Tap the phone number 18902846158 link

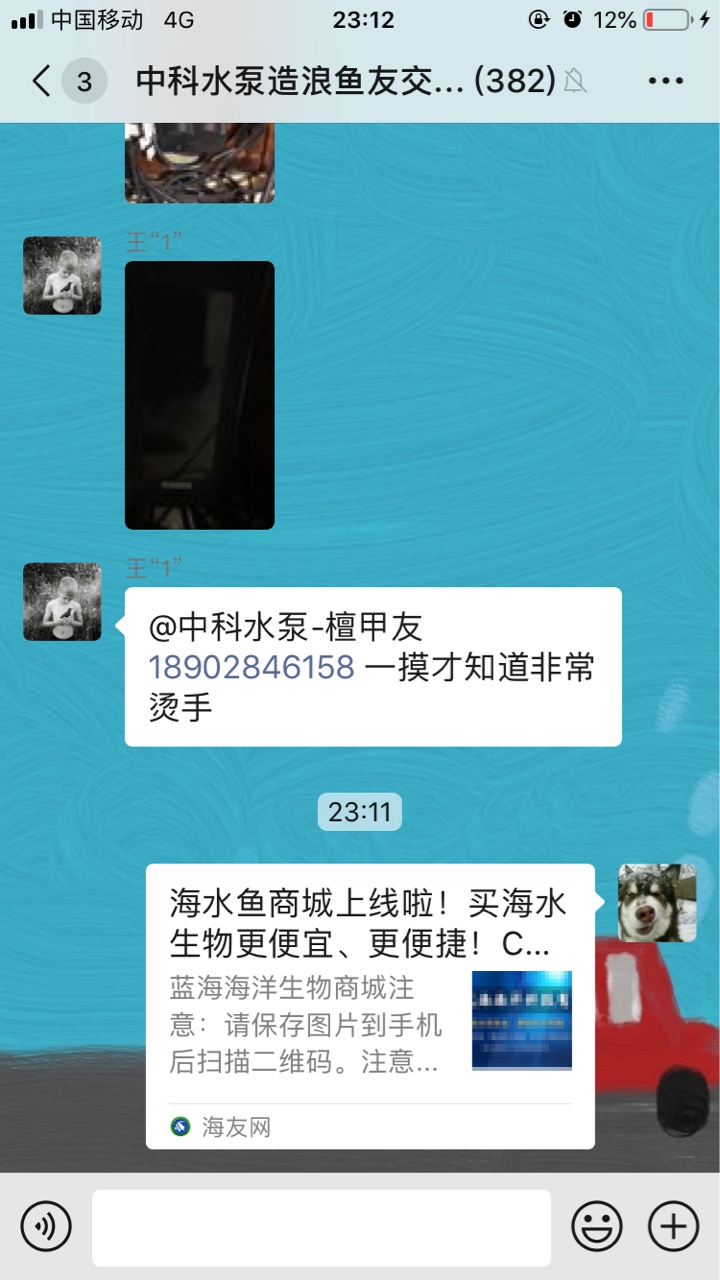(x=252, y=667)
